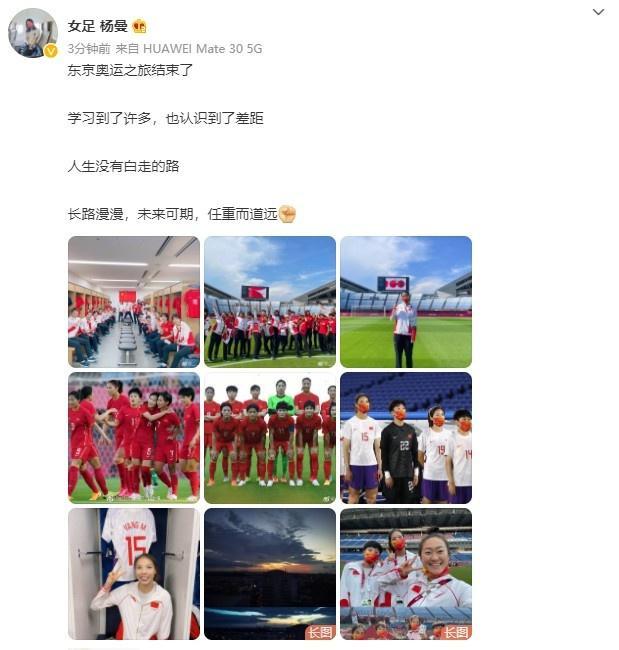The width and height of the screenshot is (619, 650).
Task: Open the sunset sky long image
Action: tap(270, 573)
